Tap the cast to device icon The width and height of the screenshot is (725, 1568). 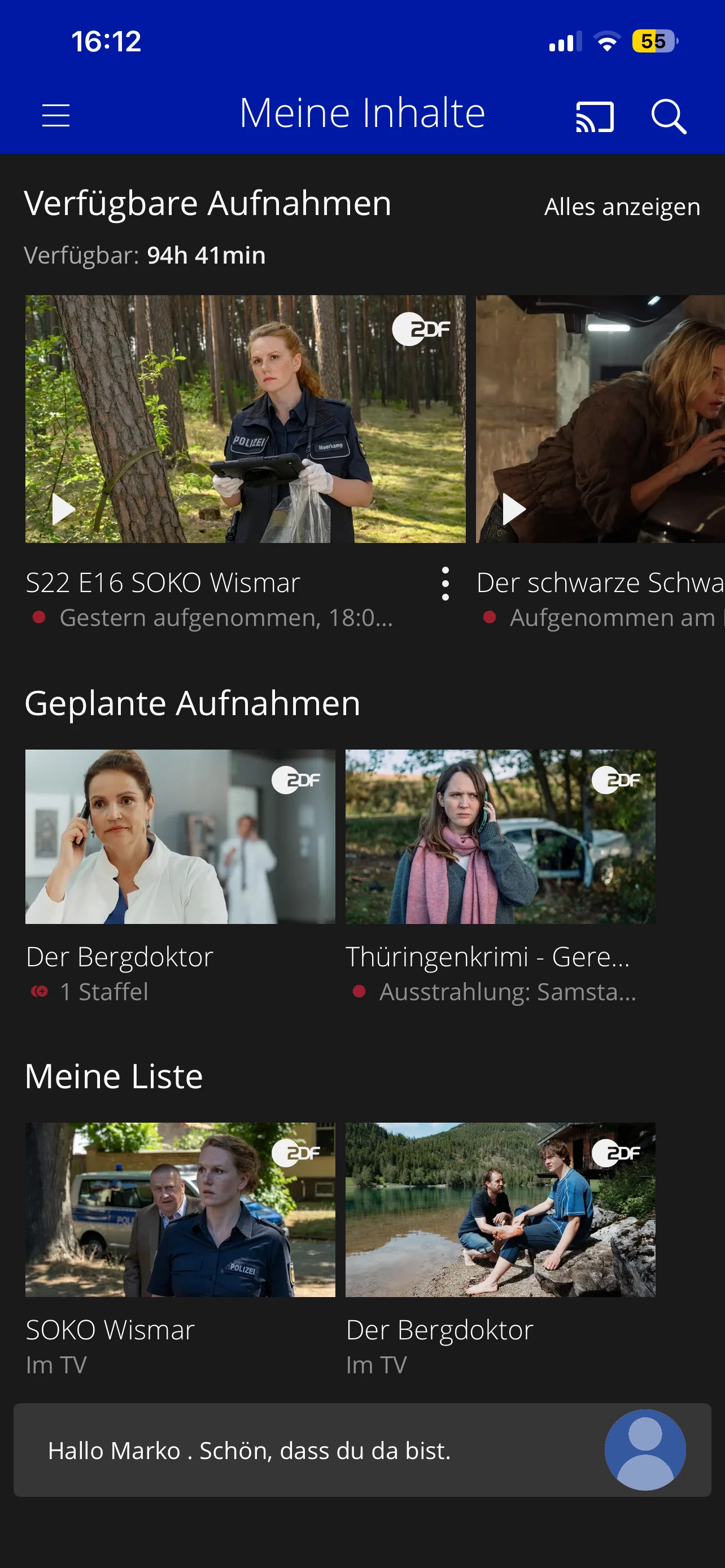(x=594, y=116)
